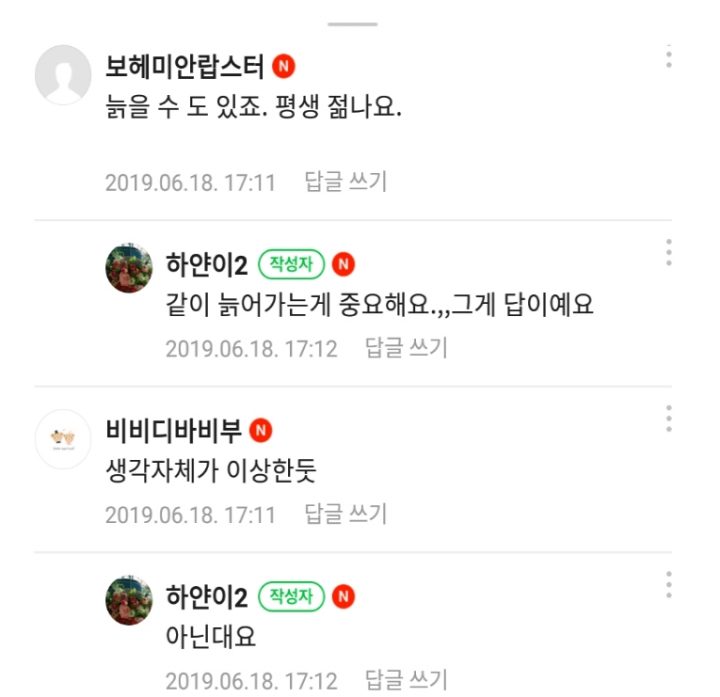Open overflow menu on 보헤미안랍스터's comment
The image size is (720, 697).
668,57
